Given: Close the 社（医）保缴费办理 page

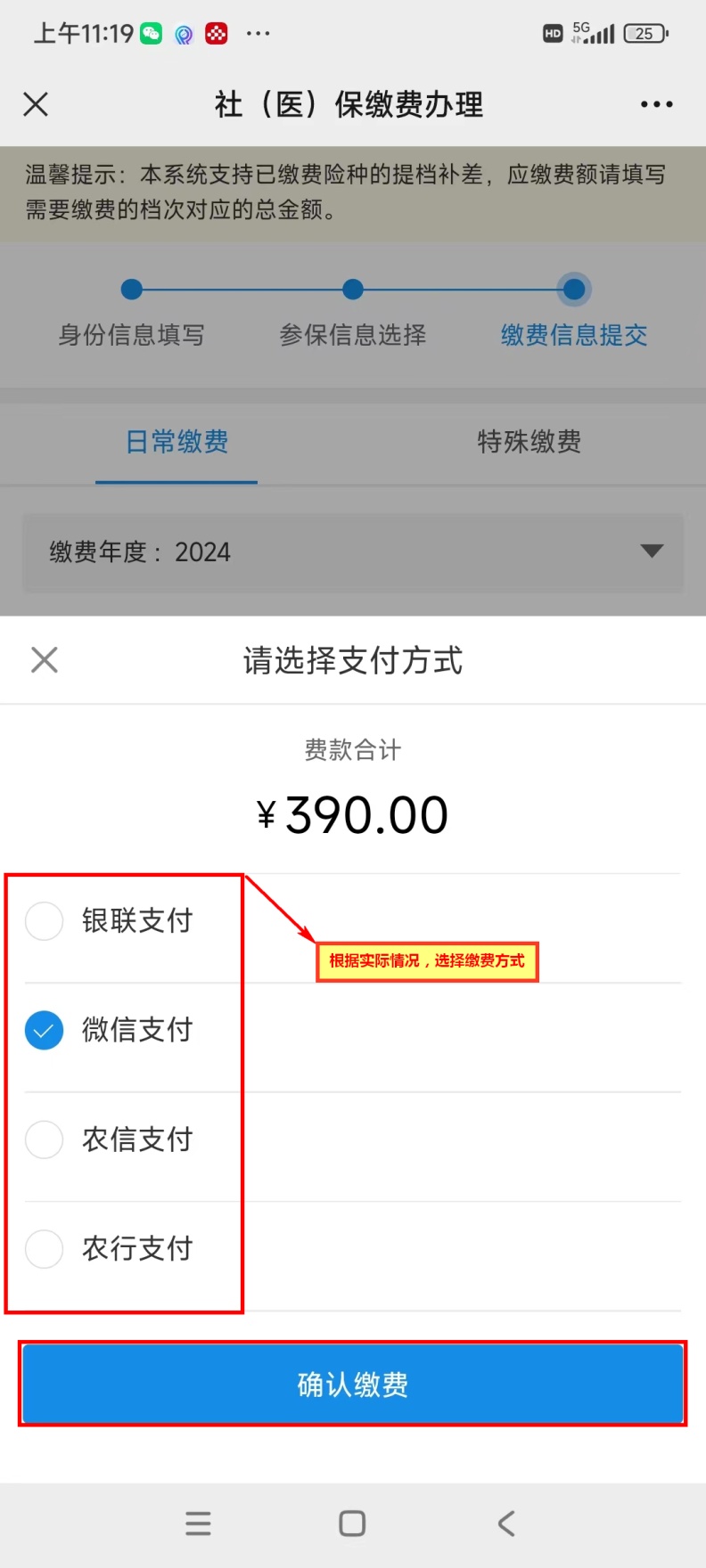Looking at the screenshot, I should 36,105.
